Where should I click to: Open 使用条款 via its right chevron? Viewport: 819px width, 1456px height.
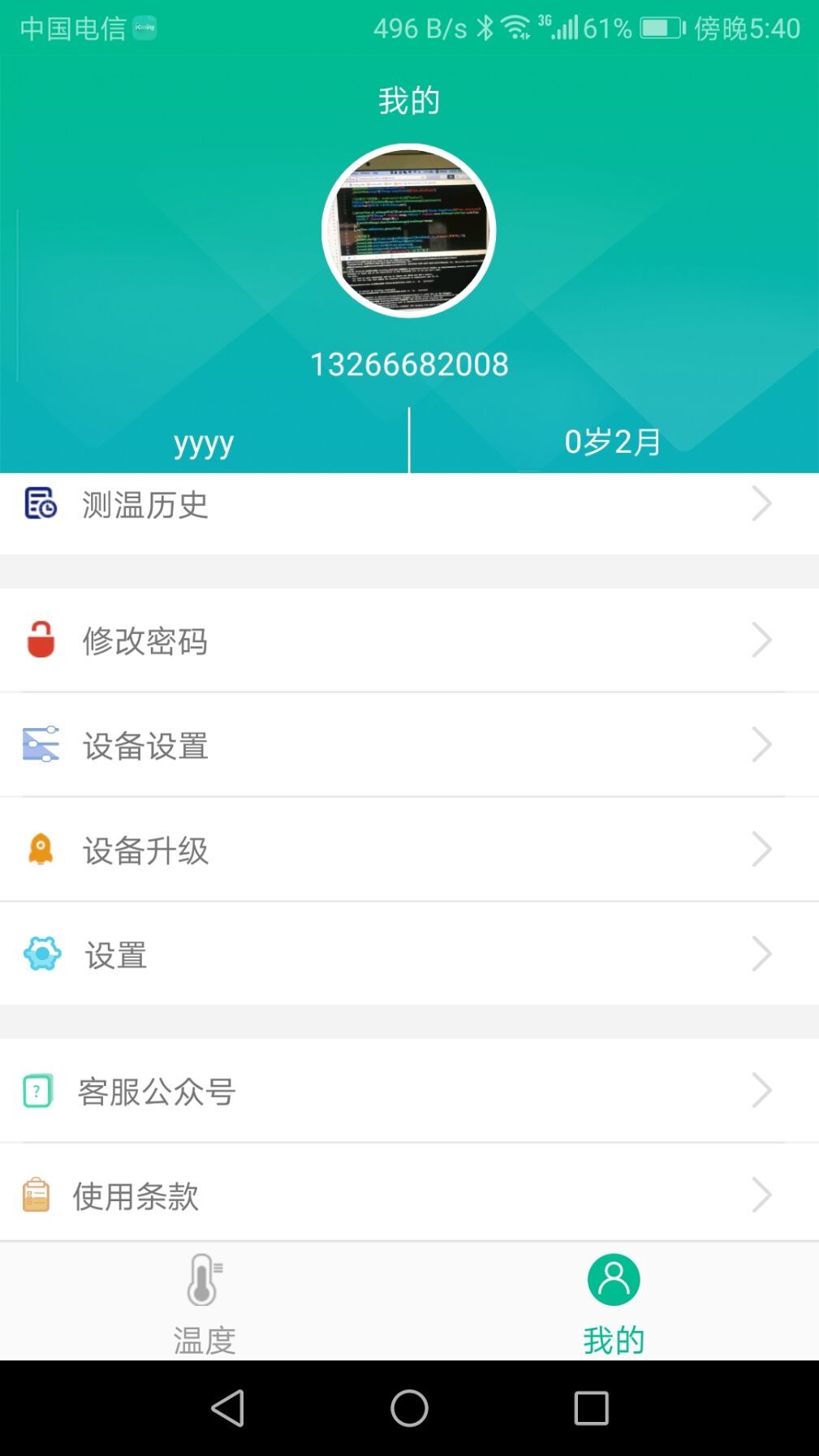pyautogui.click(x=763, y=1195)
